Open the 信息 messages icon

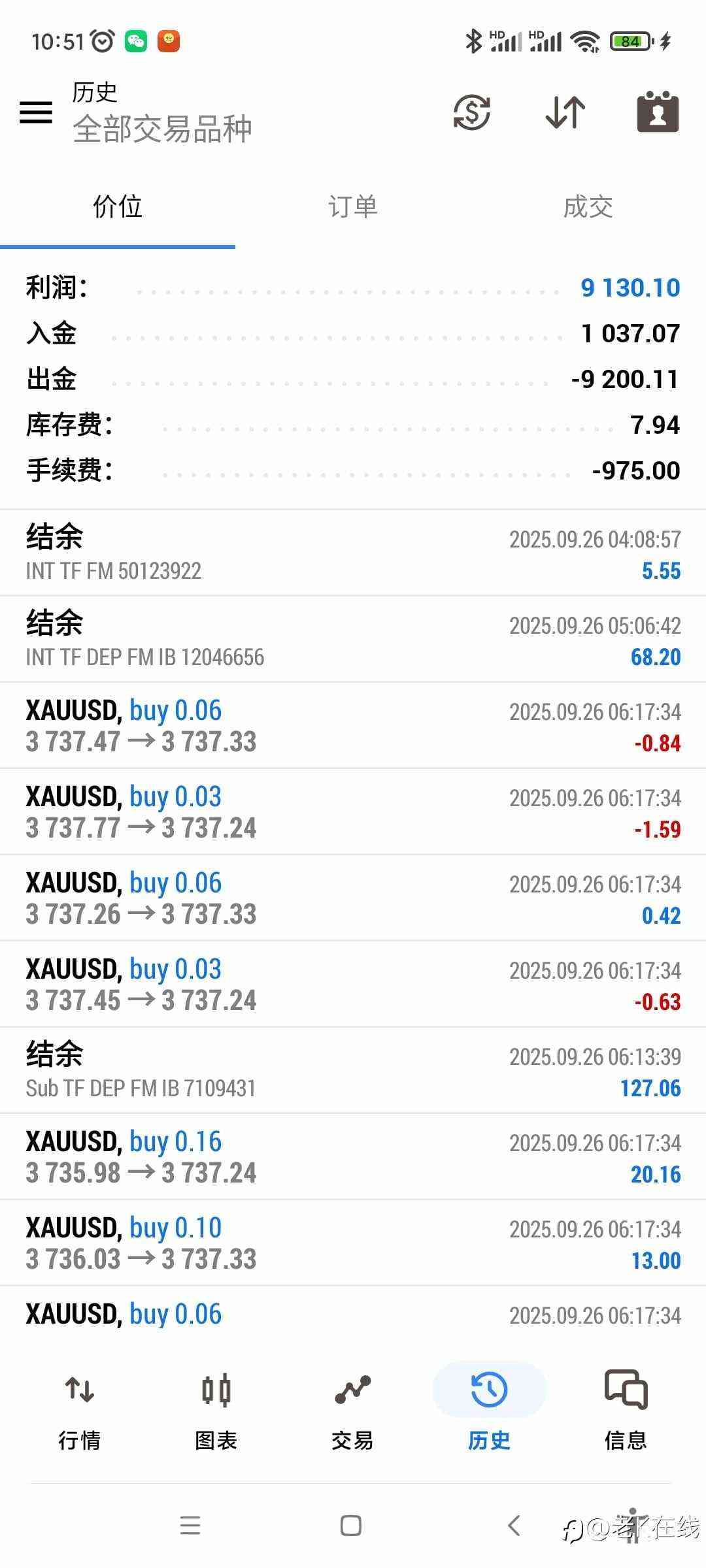[x=625, y=1405]
